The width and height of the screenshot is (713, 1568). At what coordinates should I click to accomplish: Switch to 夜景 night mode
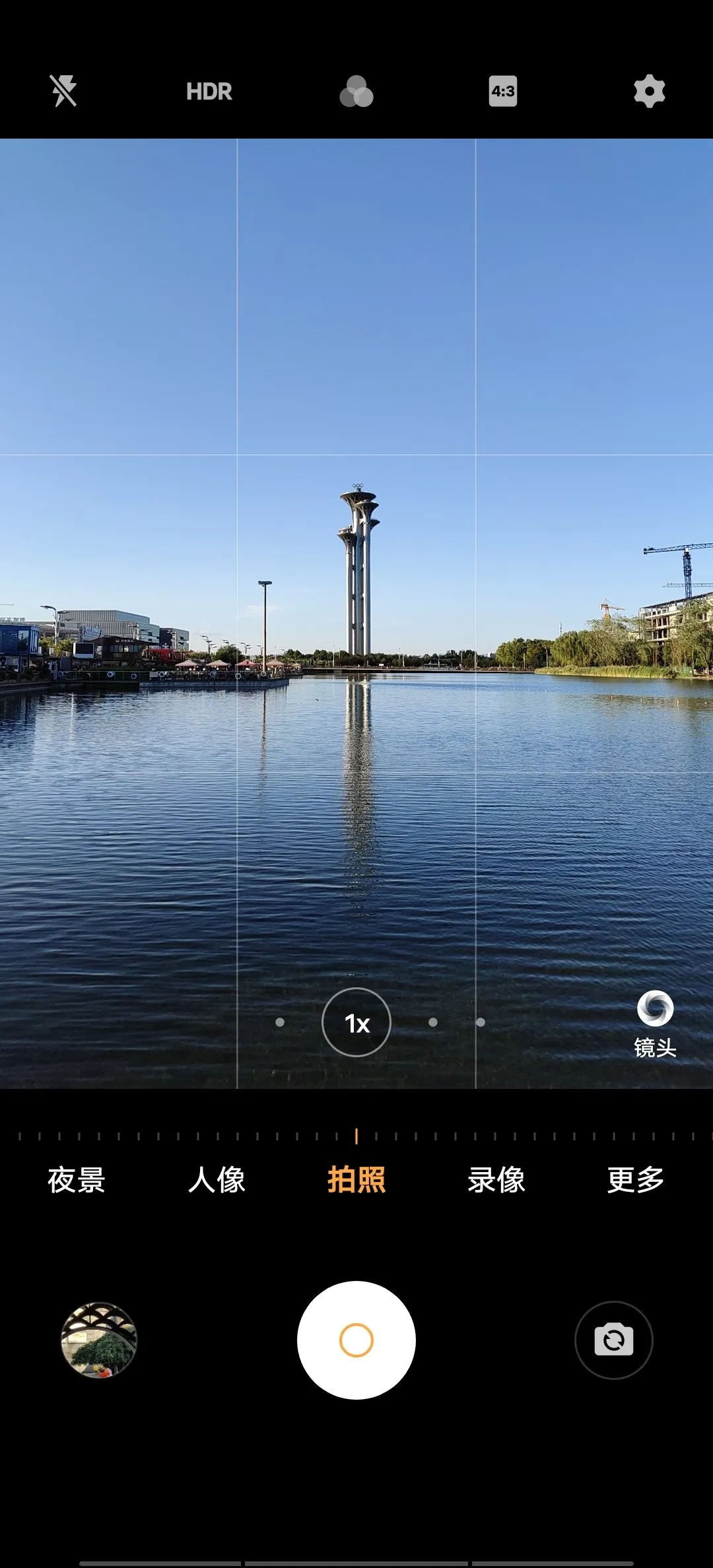(x=77, y=1180)
